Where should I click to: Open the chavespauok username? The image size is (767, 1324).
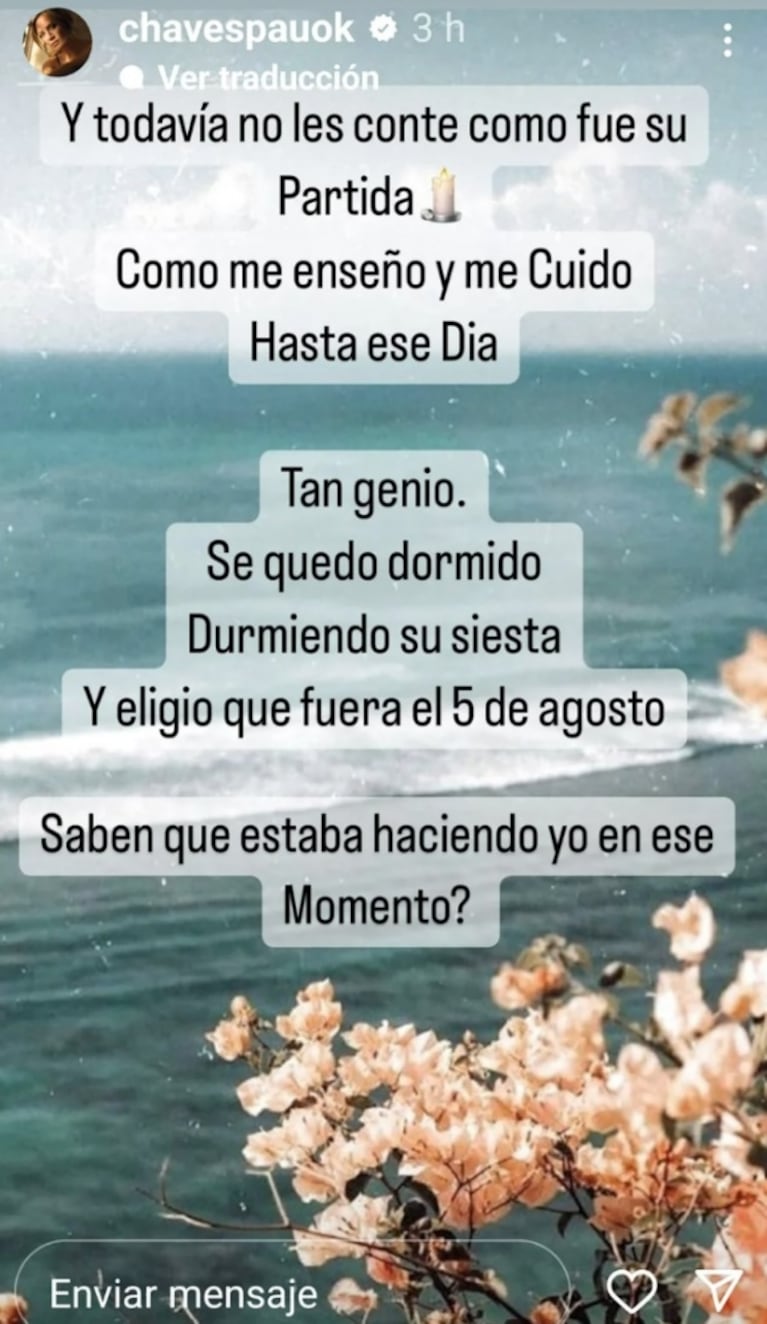coord(236,30)
